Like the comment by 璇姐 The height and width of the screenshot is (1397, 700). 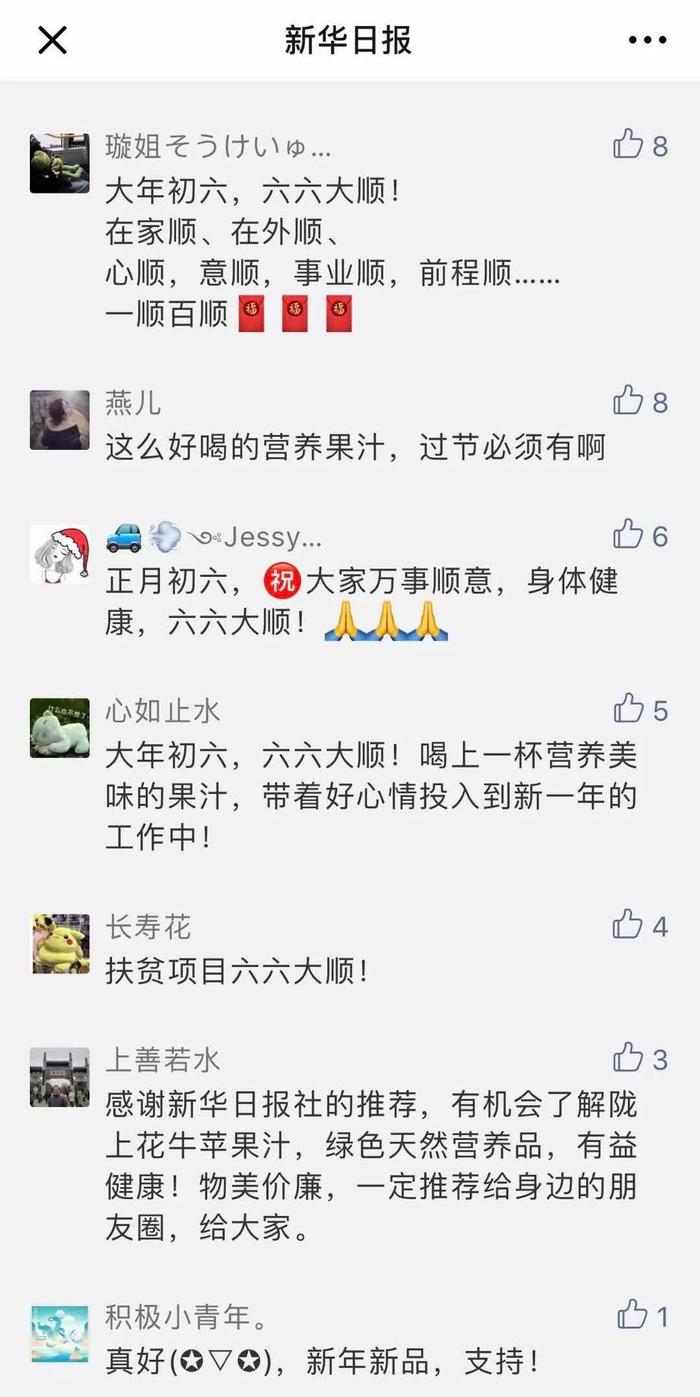[x=628, y=144]
